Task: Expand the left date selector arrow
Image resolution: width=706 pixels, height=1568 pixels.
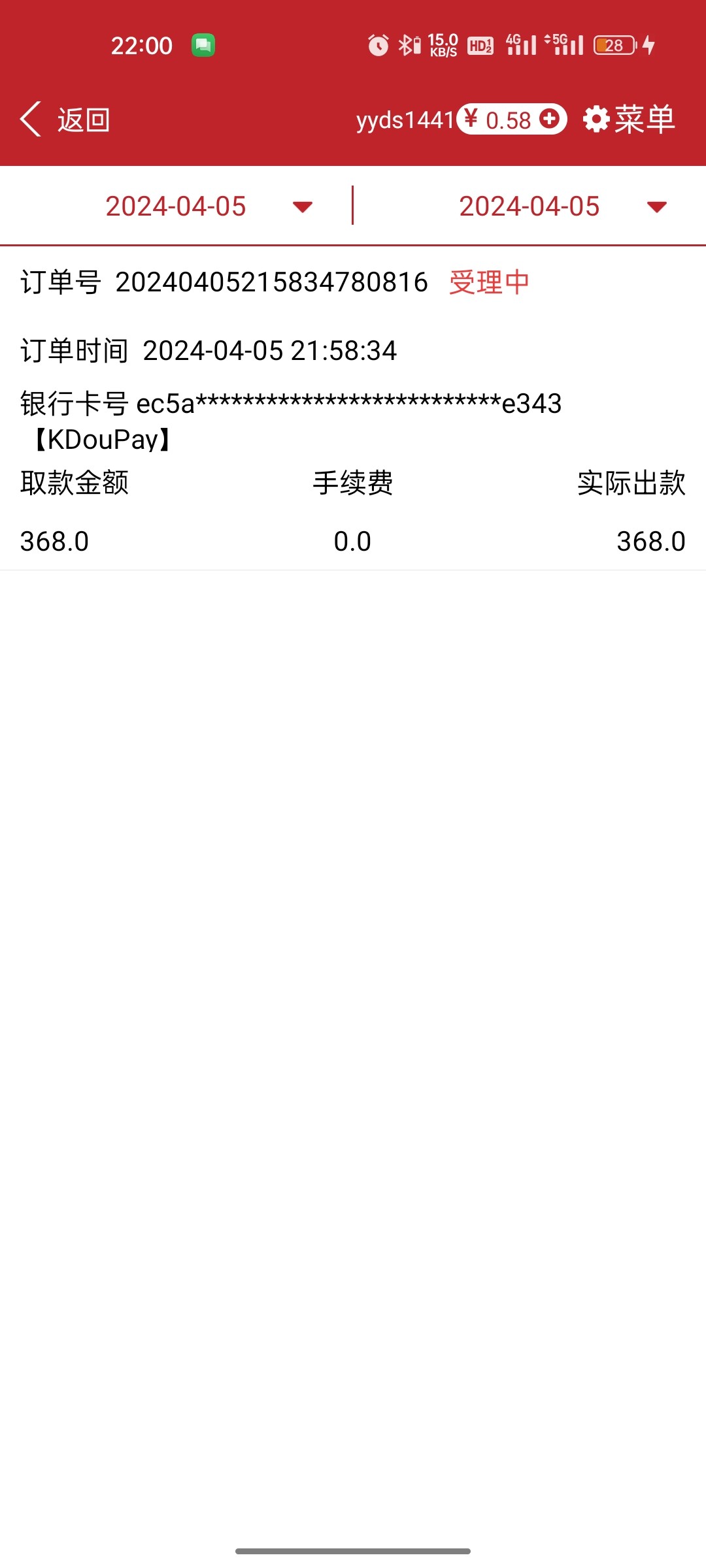Action: pyautogui.click(x=302, y=206)
